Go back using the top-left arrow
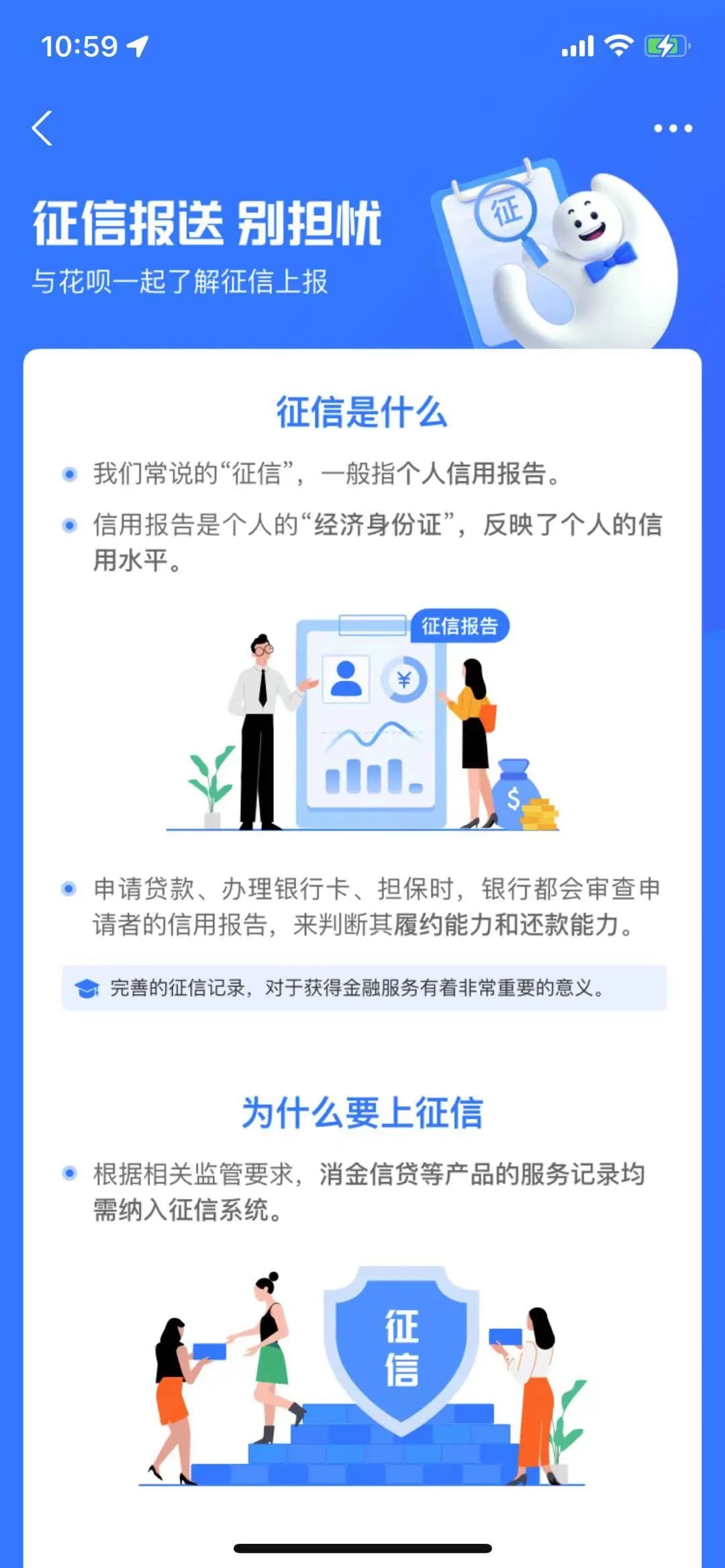The width and height of the screenshot is (725, 1568). point(42,128)
